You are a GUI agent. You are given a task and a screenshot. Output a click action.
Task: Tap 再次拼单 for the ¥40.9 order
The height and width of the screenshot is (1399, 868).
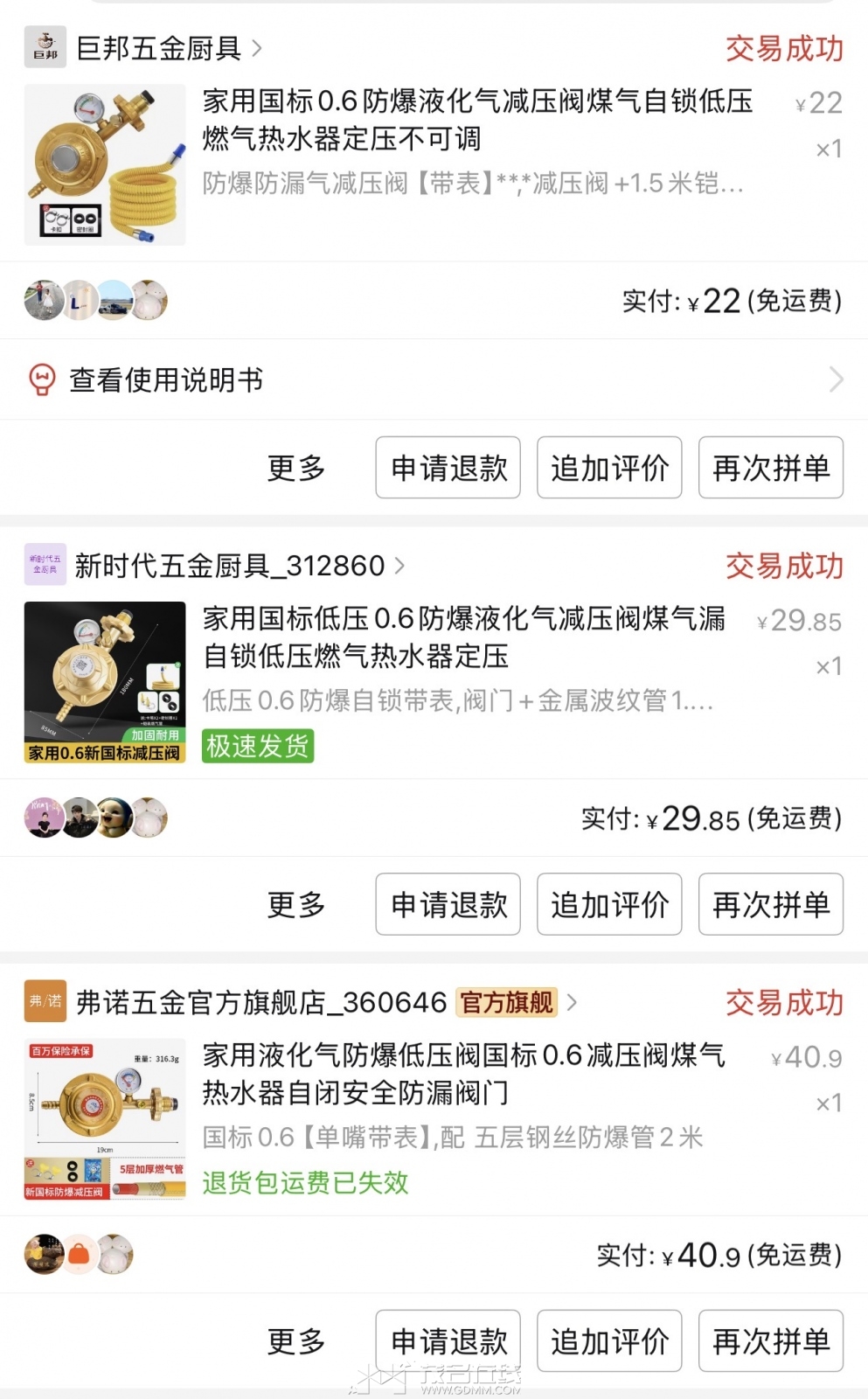771,1340
